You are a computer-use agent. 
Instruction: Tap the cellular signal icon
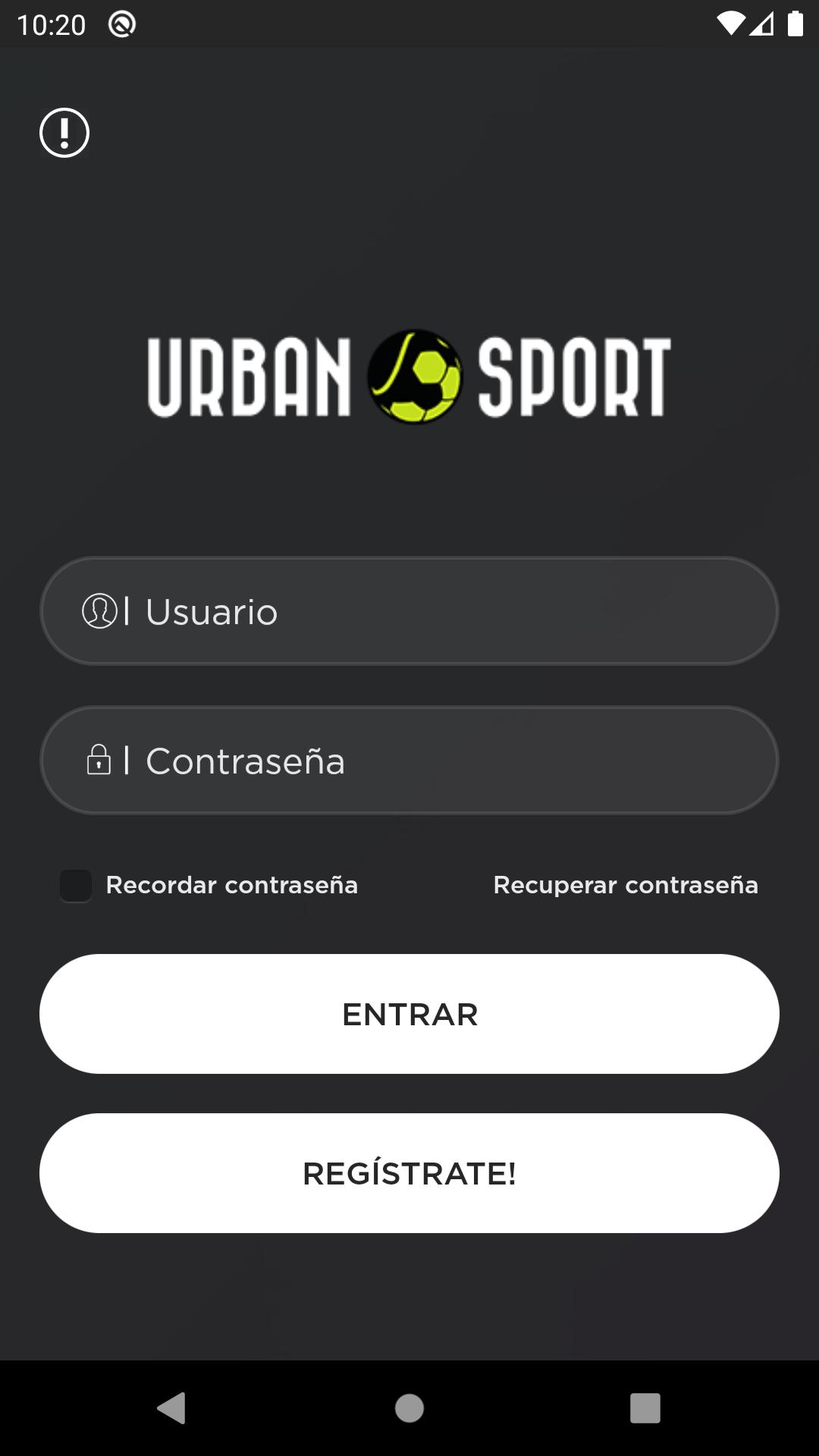click(763, 22)
